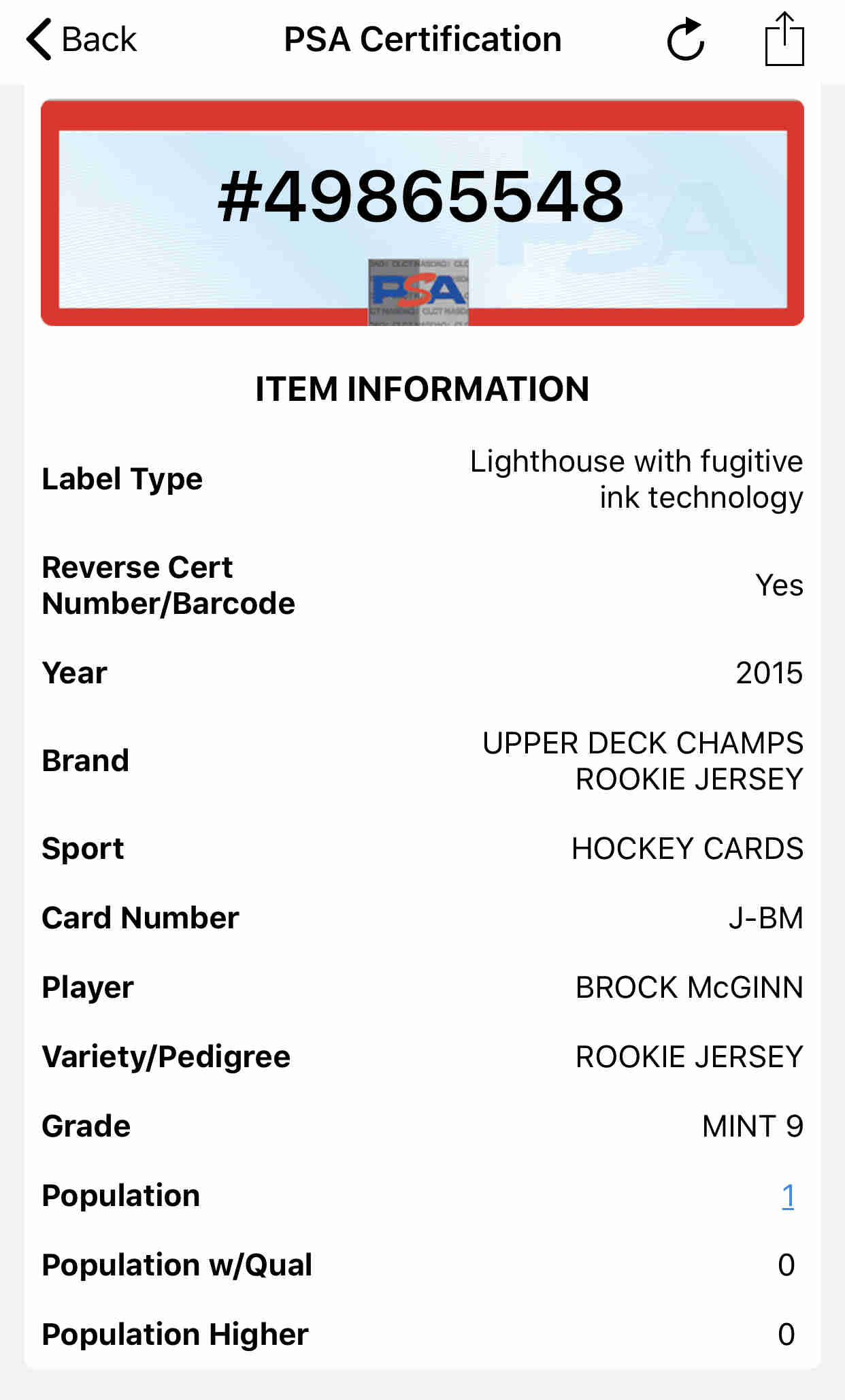The width and height of the screenshot is (845, 1400).
Task: Reload the PSA certification details
Action: coord(685,40)
